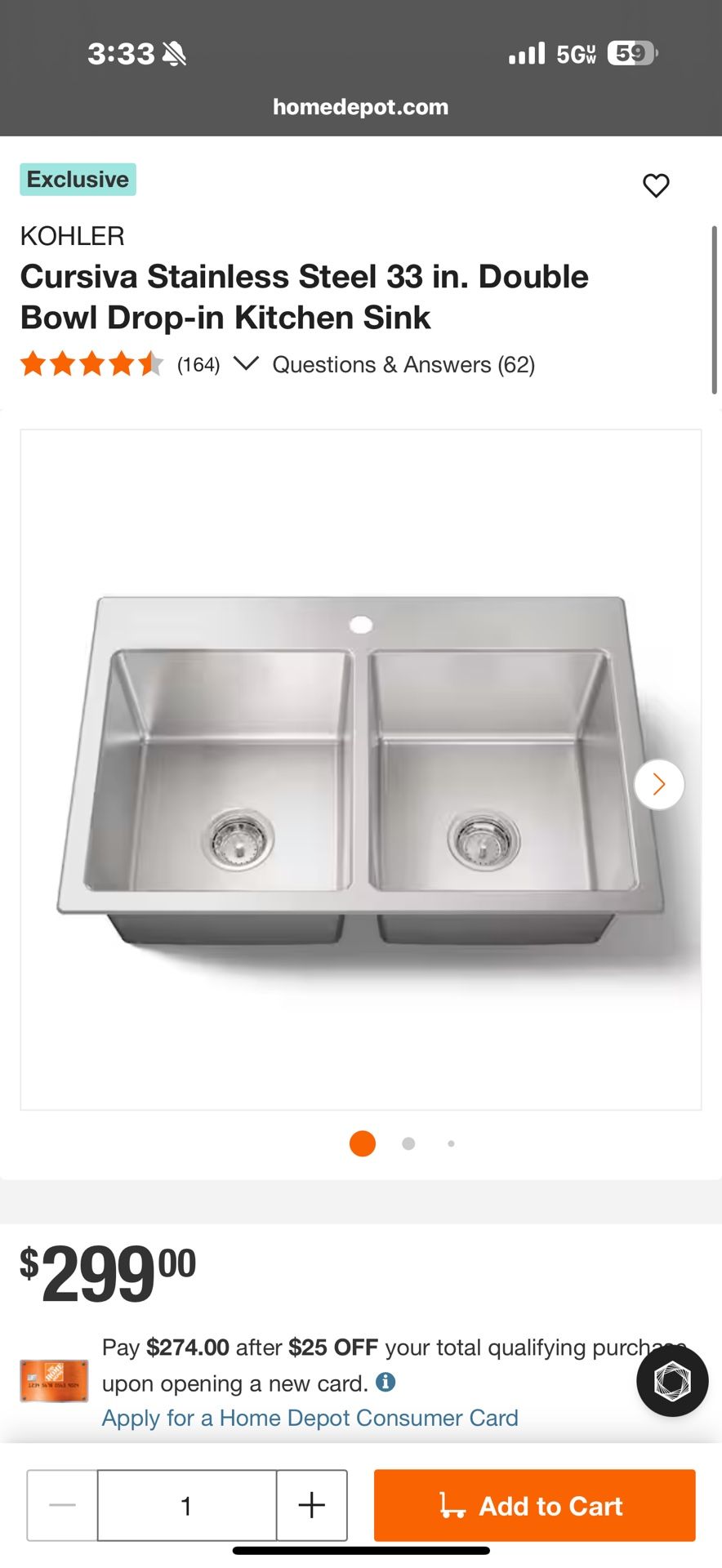Select the first orange carousel dot

[362, 1143]
